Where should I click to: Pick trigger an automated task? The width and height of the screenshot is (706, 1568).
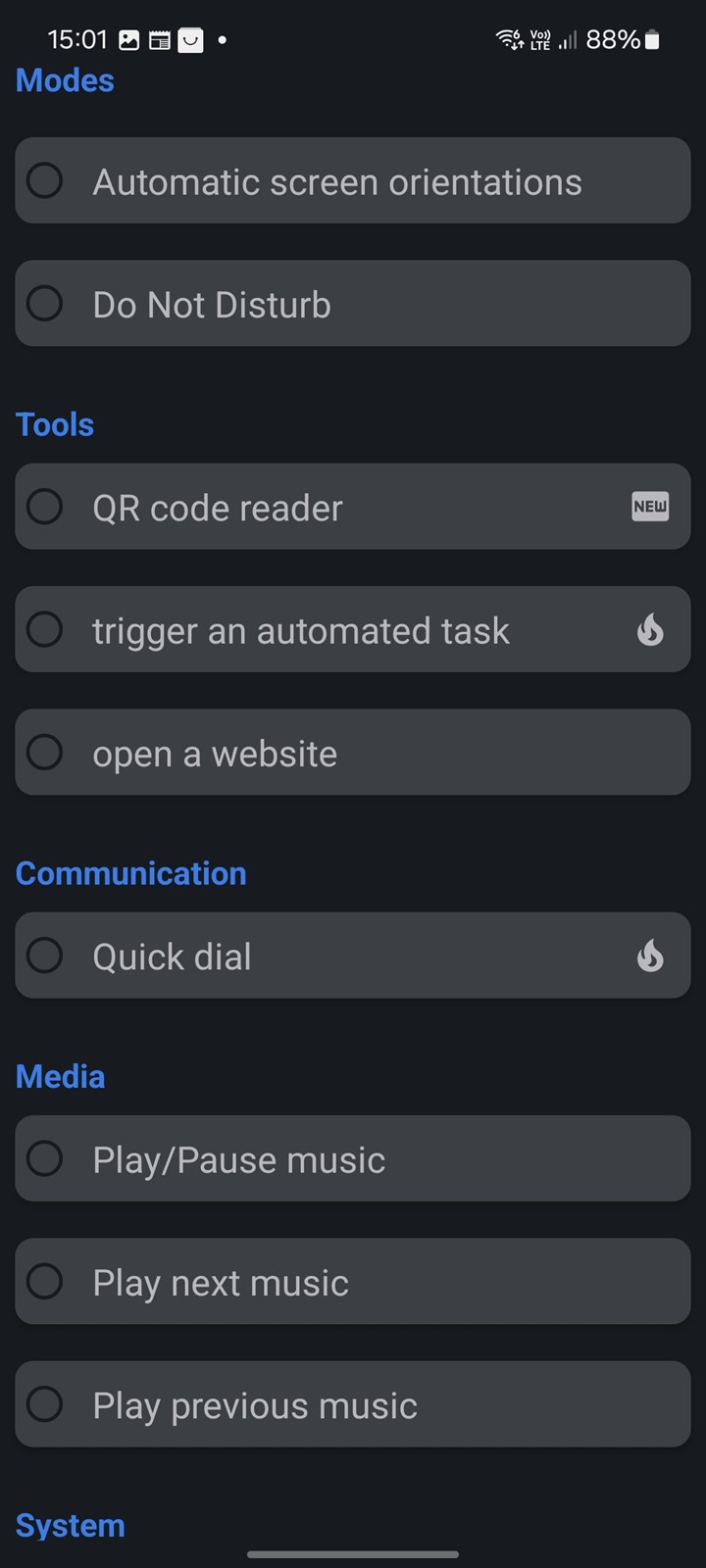[353, 629]
